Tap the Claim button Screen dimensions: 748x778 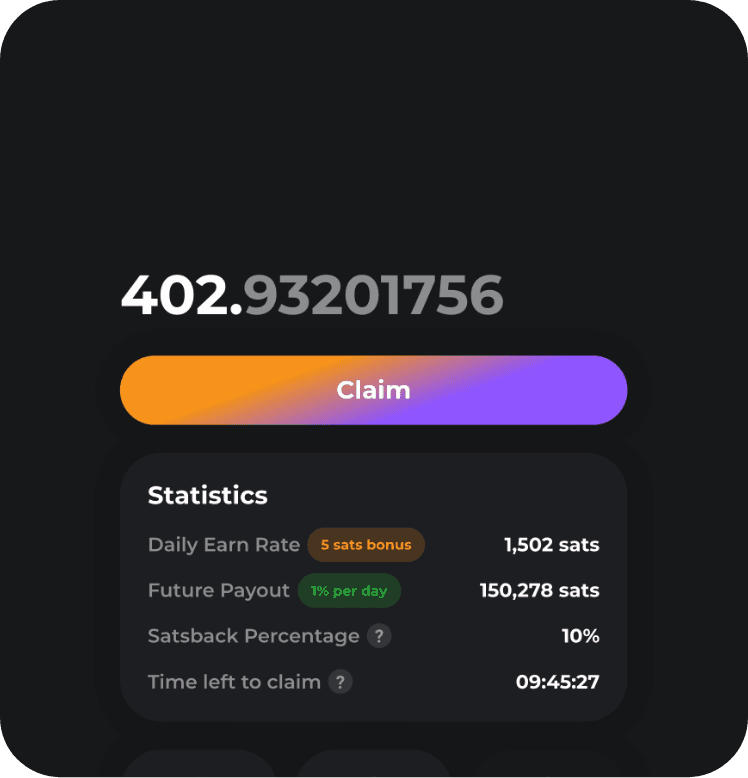(373, 390)
